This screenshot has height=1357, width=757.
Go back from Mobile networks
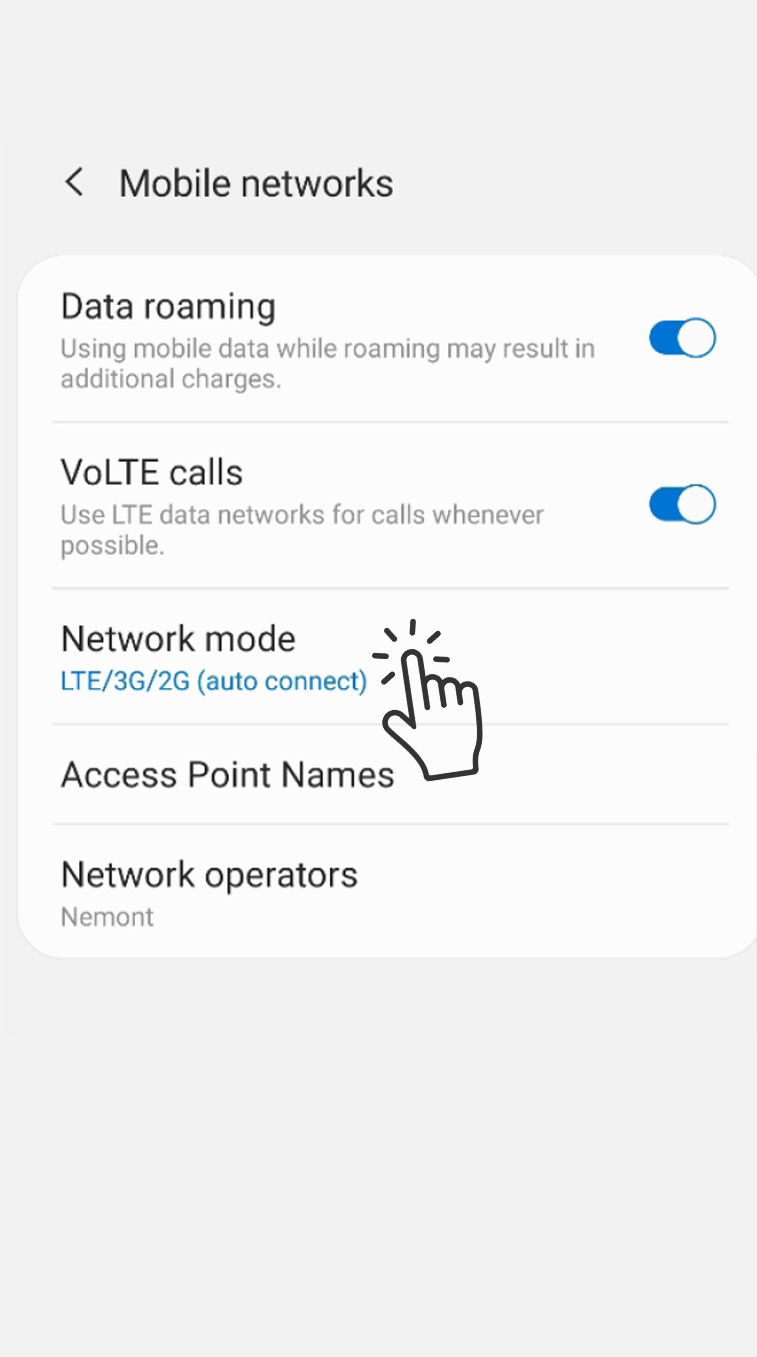(74, 183)
